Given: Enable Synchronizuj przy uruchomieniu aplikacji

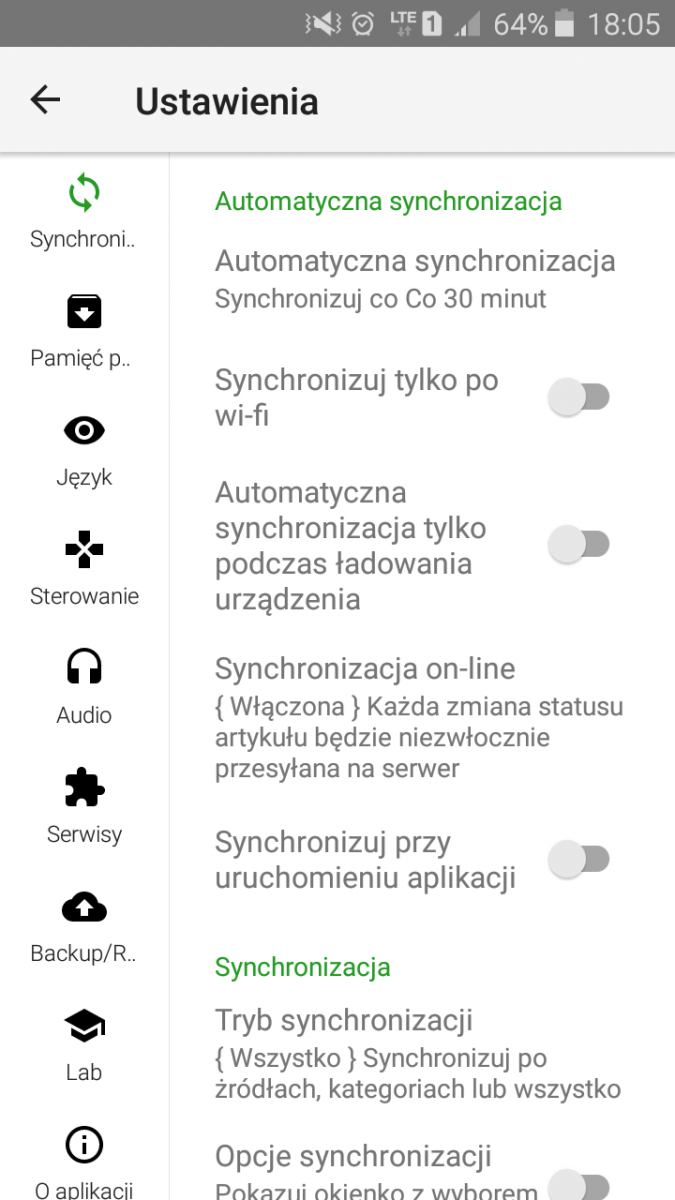Looking at the screenshot, I should click(x=579, y=859).
